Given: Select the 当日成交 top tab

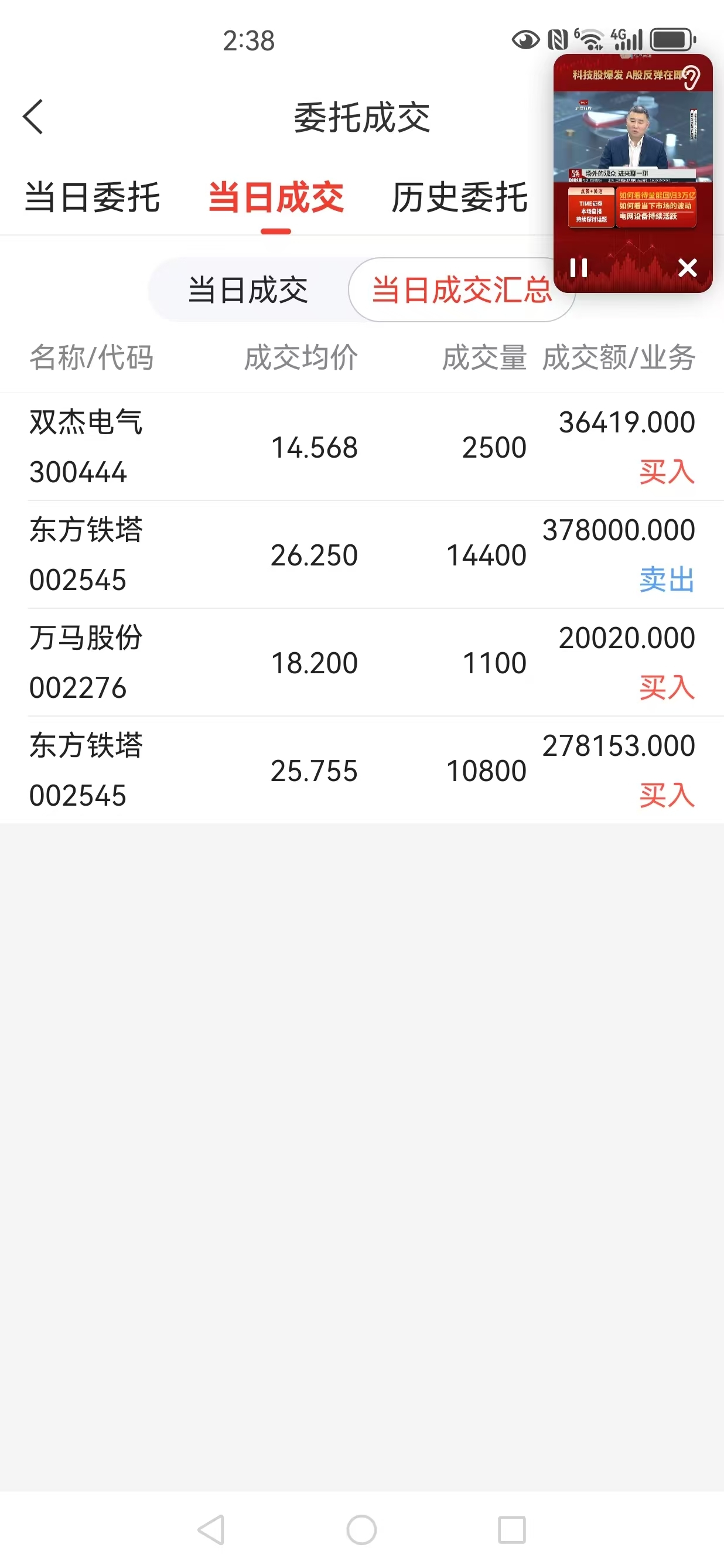Looking at the screenshot, I should [x=276, y=197].
